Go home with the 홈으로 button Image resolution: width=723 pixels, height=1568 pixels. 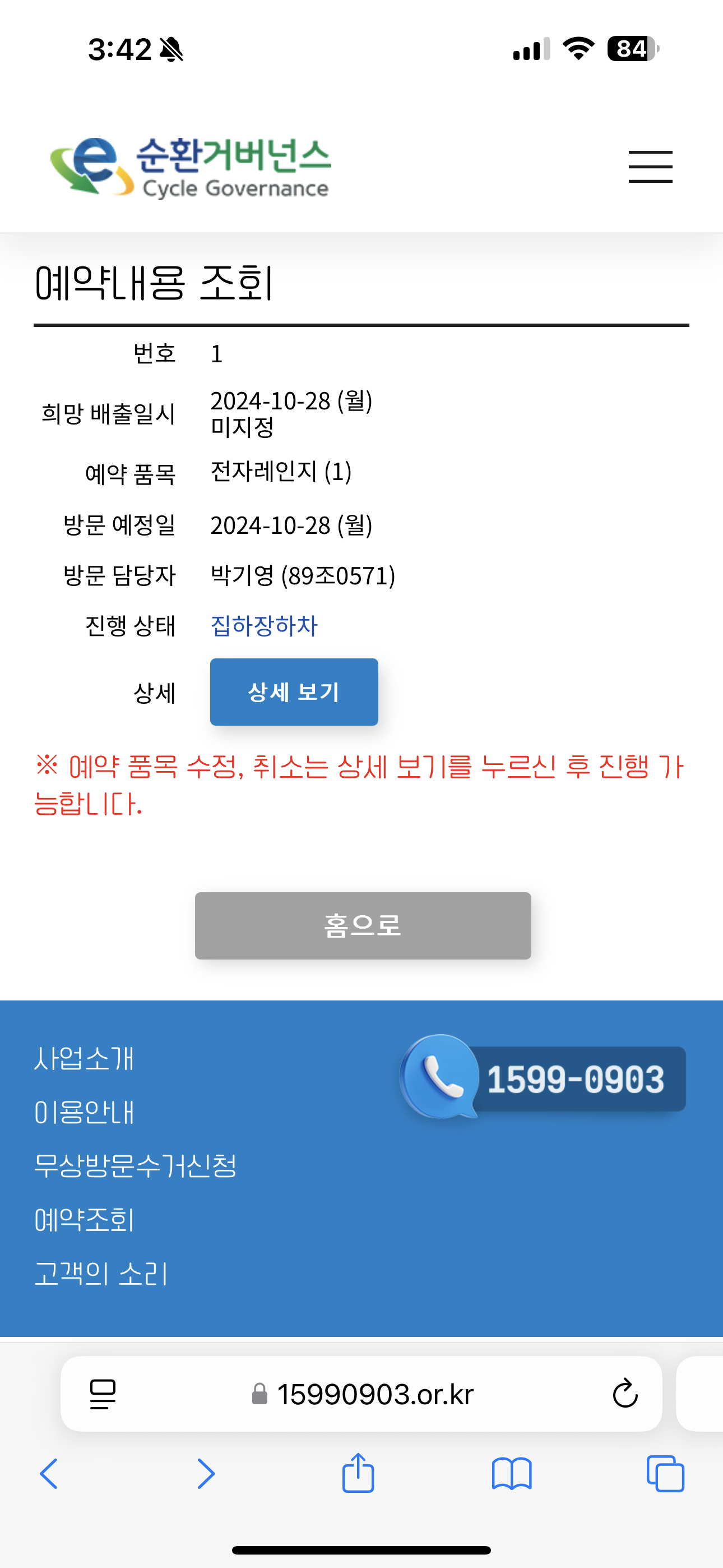[x=363, y=926]
